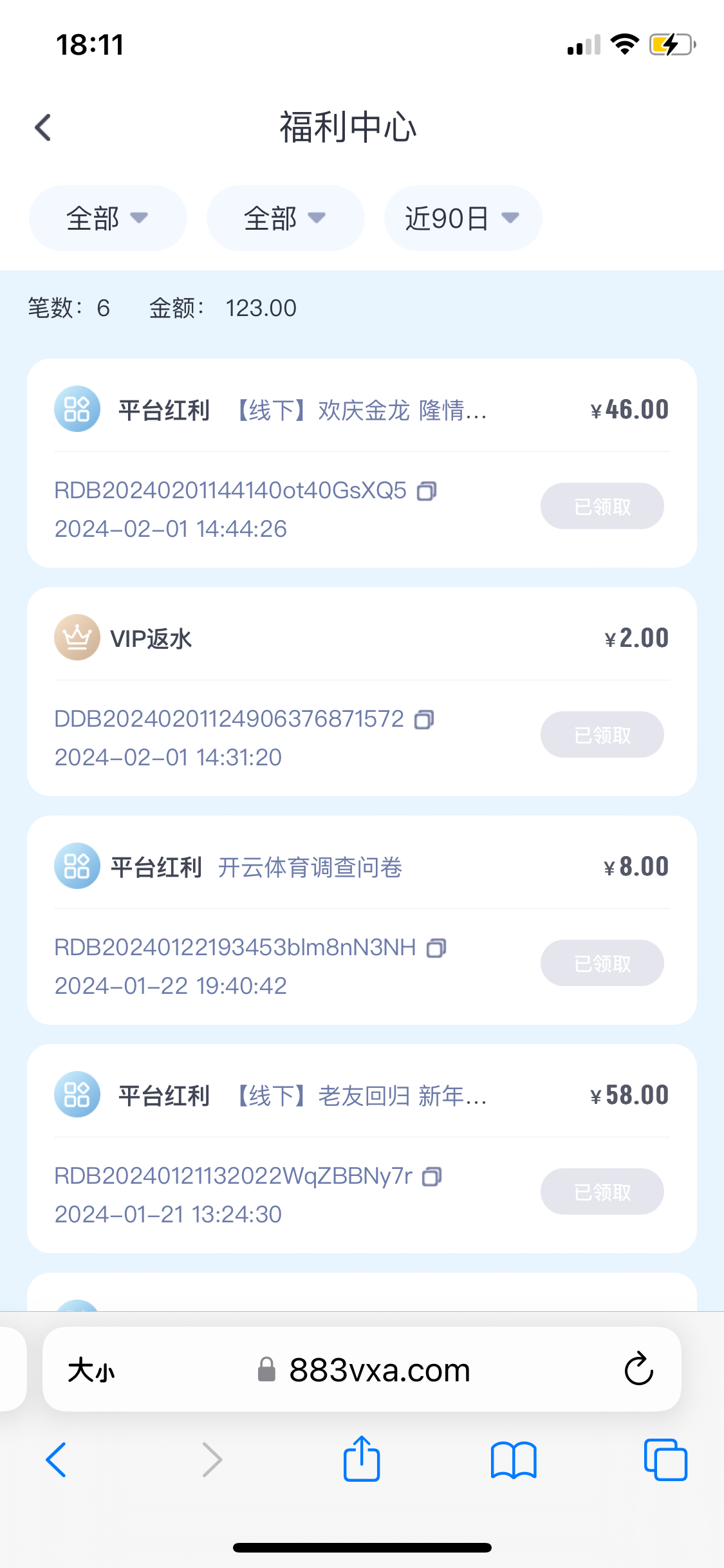Go back from 福利中心 page
This screenshot has width=724, height=1568.
[43, 127]
